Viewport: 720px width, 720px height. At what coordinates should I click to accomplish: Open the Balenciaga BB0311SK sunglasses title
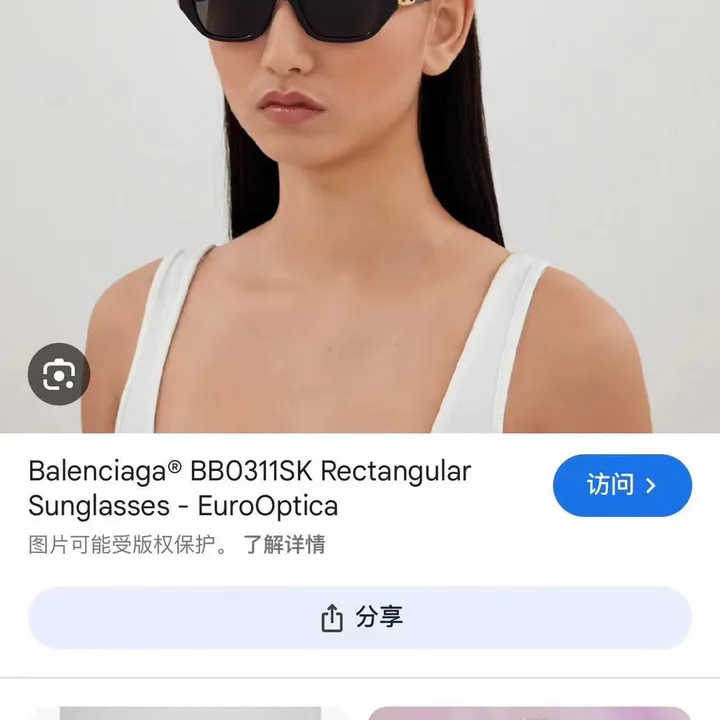(x=250, y=488)
